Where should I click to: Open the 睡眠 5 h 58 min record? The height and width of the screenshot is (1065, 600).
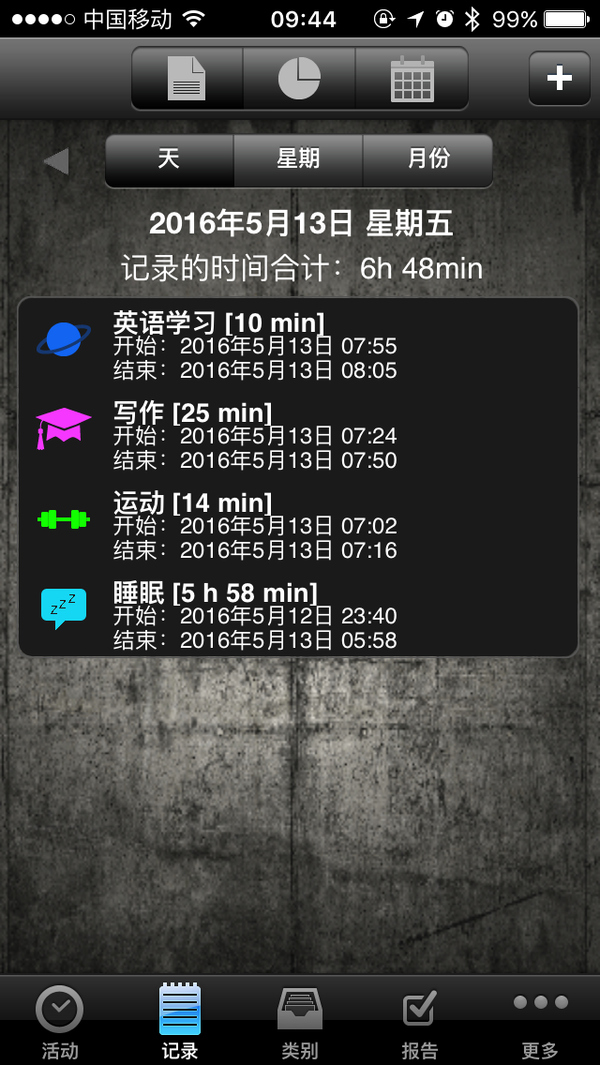298,615
